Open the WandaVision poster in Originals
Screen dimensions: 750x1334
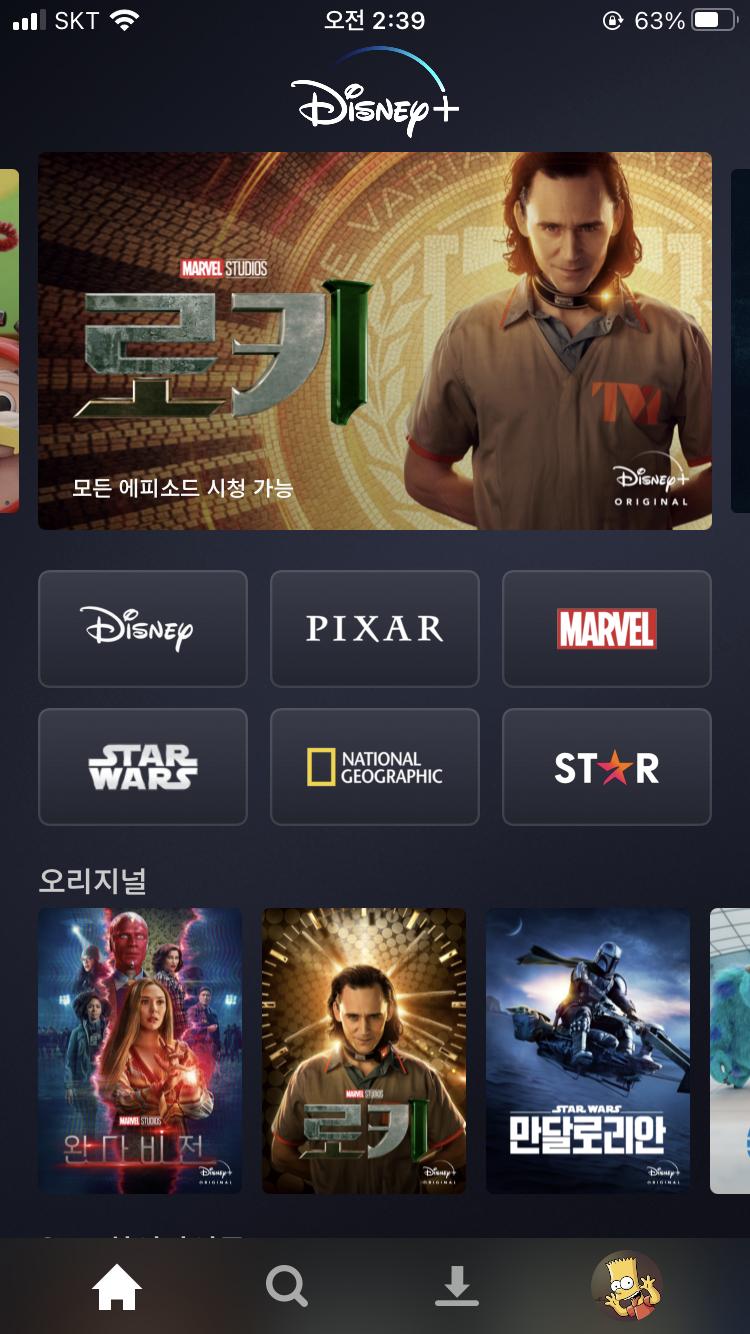click(x=140, y=1050)
